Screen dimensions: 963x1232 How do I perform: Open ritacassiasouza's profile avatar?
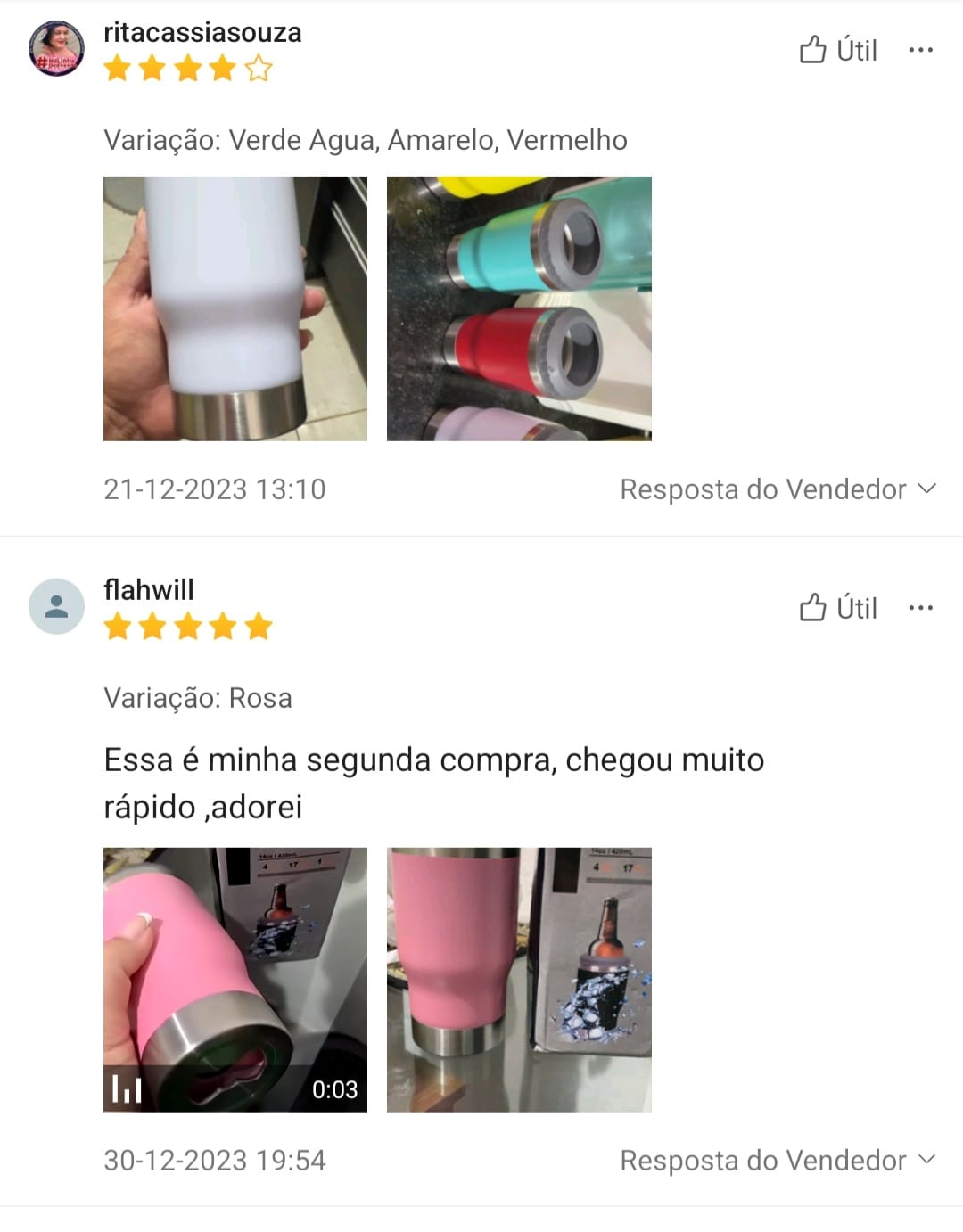tap(56, 48)
